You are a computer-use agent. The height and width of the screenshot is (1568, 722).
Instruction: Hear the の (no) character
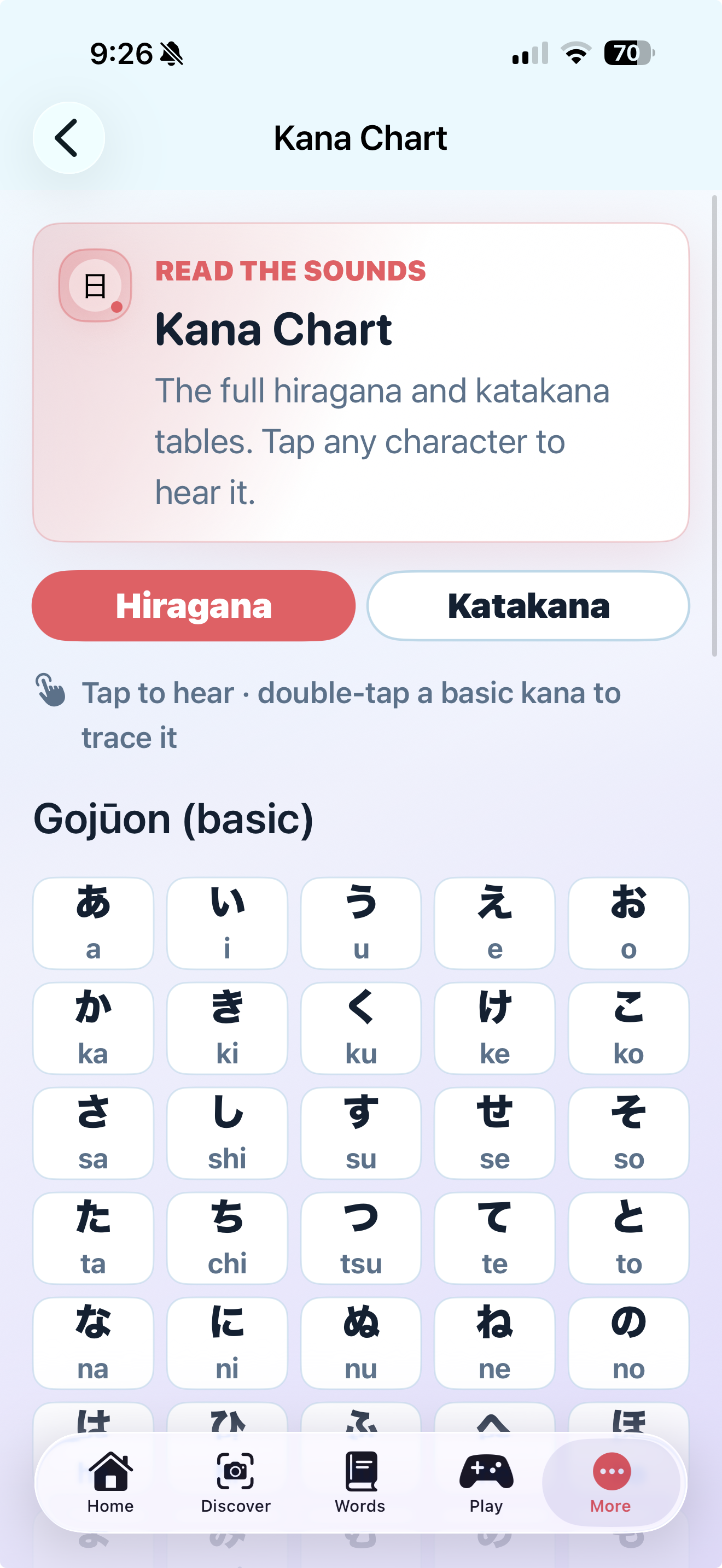628,1343
